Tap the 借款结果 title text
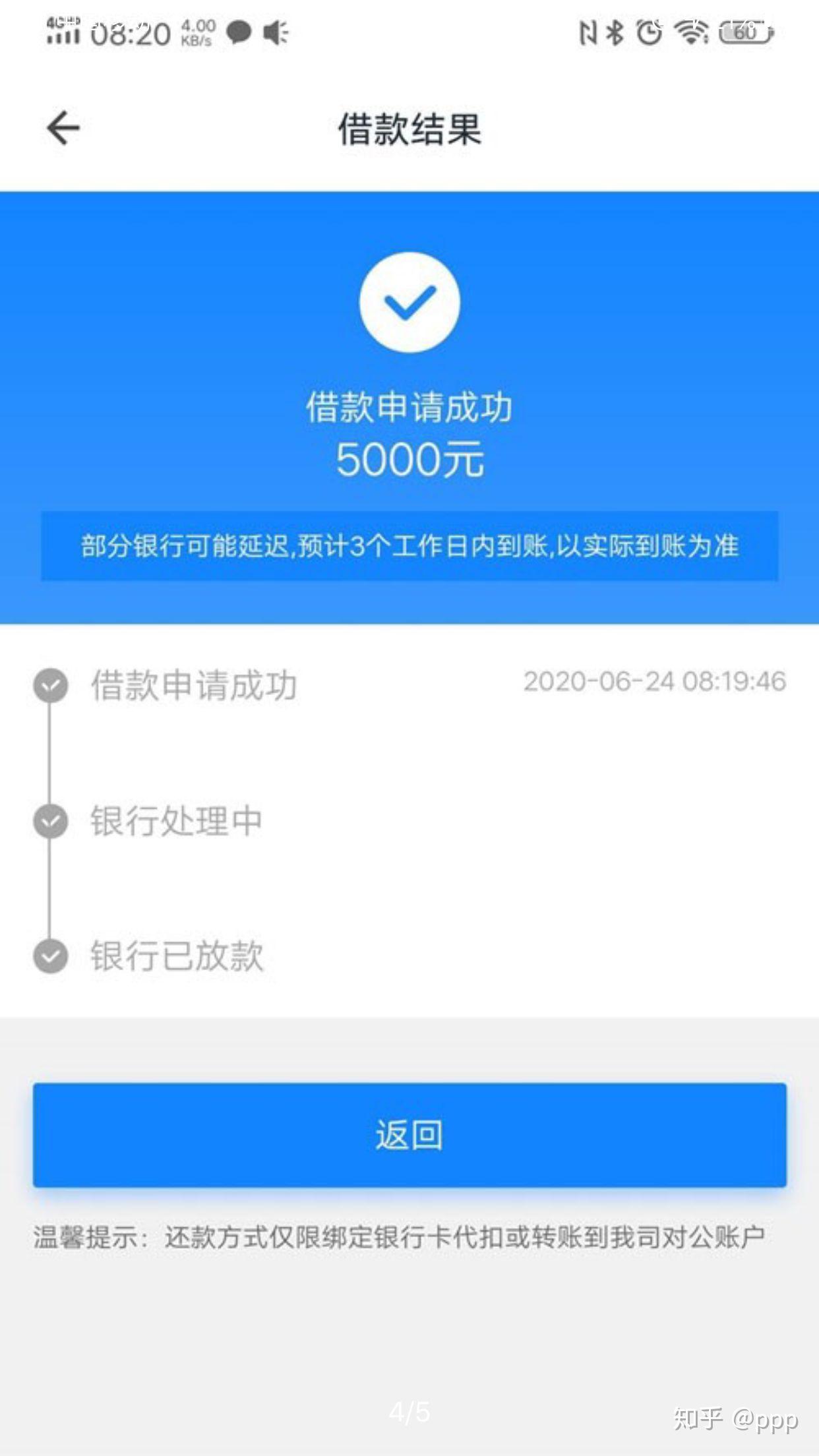819x1456 pixels. 409,129
